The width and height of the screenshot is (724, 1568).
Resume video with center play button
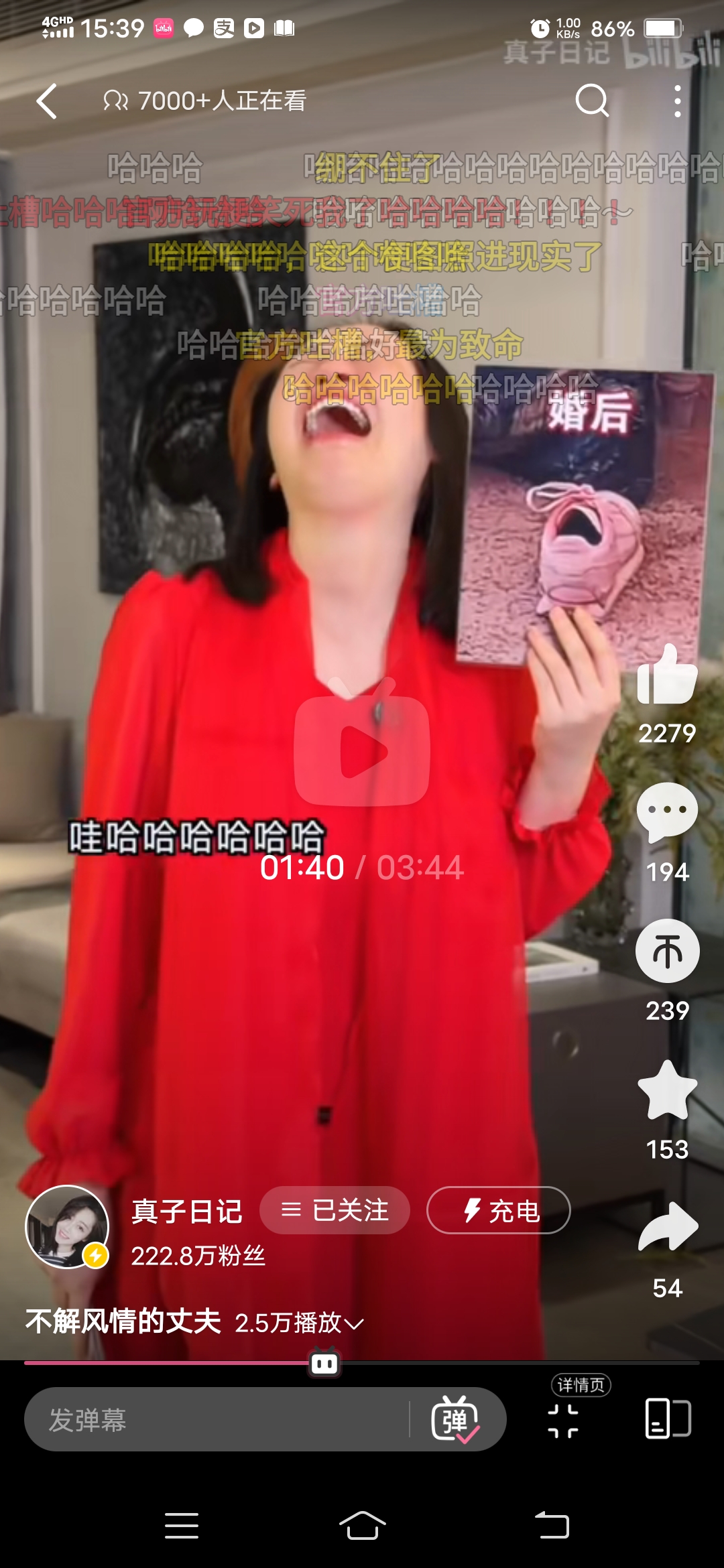(362, 750)
